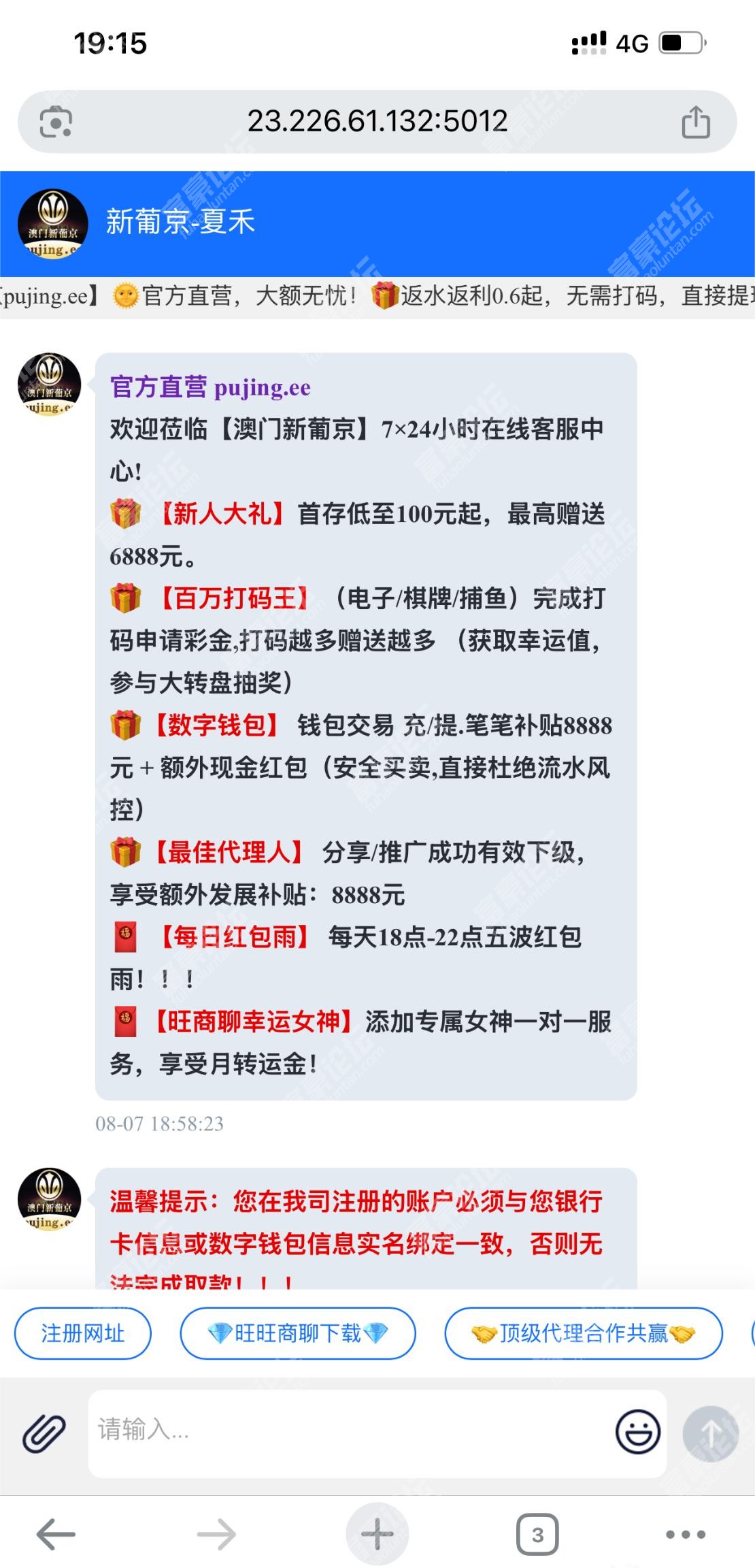The width and height of the screenshot is (755, 1568).
Task: Tap the address bar showing 23.226.61.132:5012
Action: click(x=377, y=122)
